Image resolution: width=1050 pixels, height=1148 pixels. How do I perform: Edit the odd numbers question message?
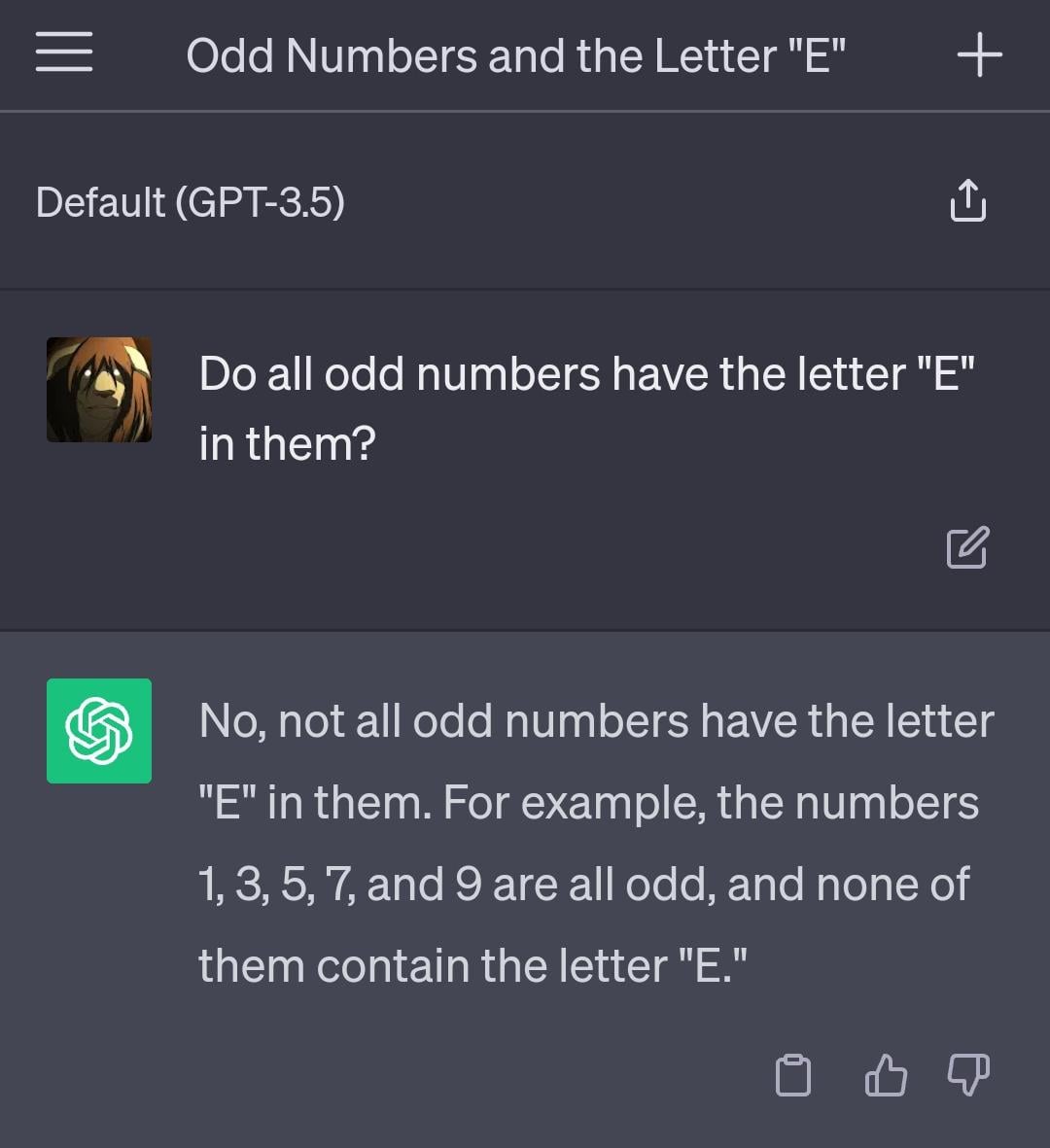point(967,547)
